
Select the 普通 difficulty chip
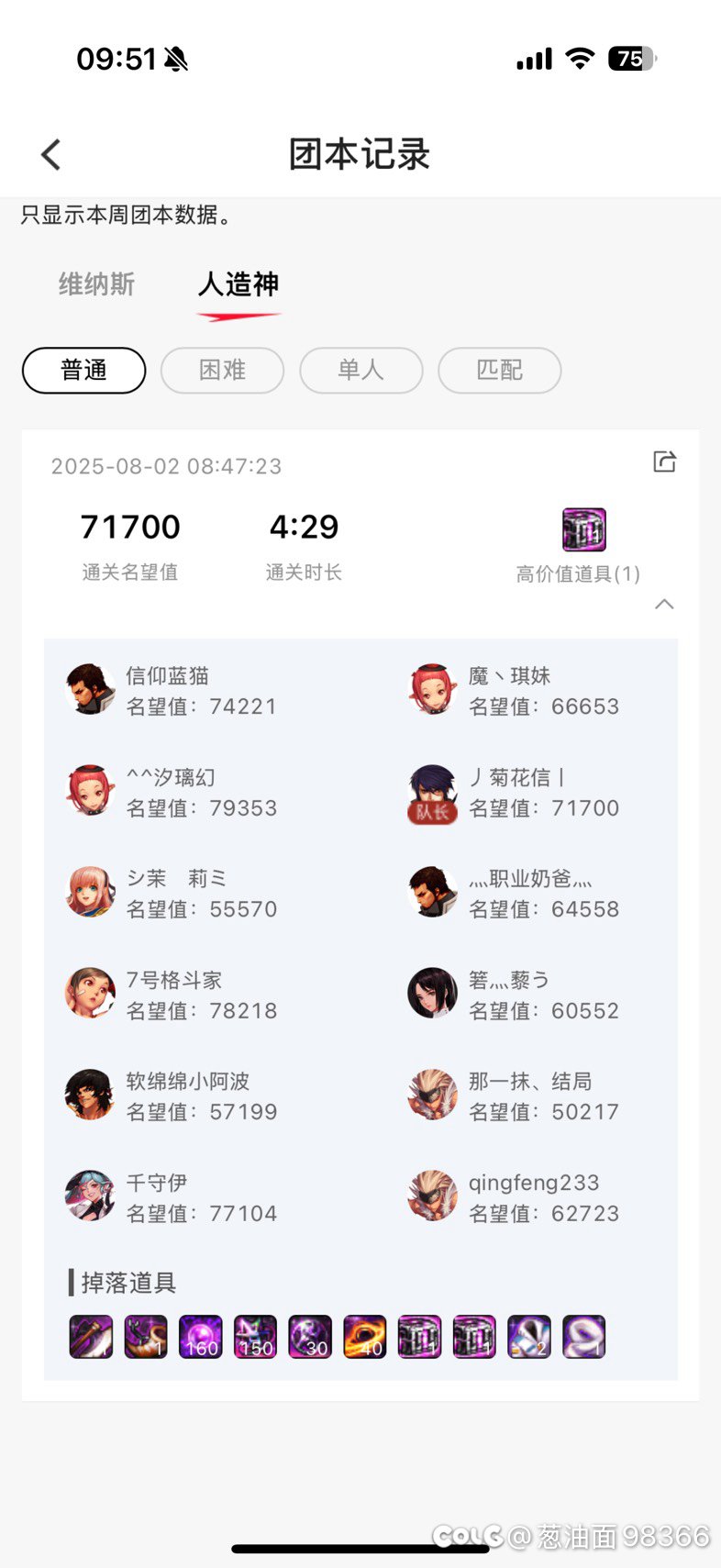(83, 370)
